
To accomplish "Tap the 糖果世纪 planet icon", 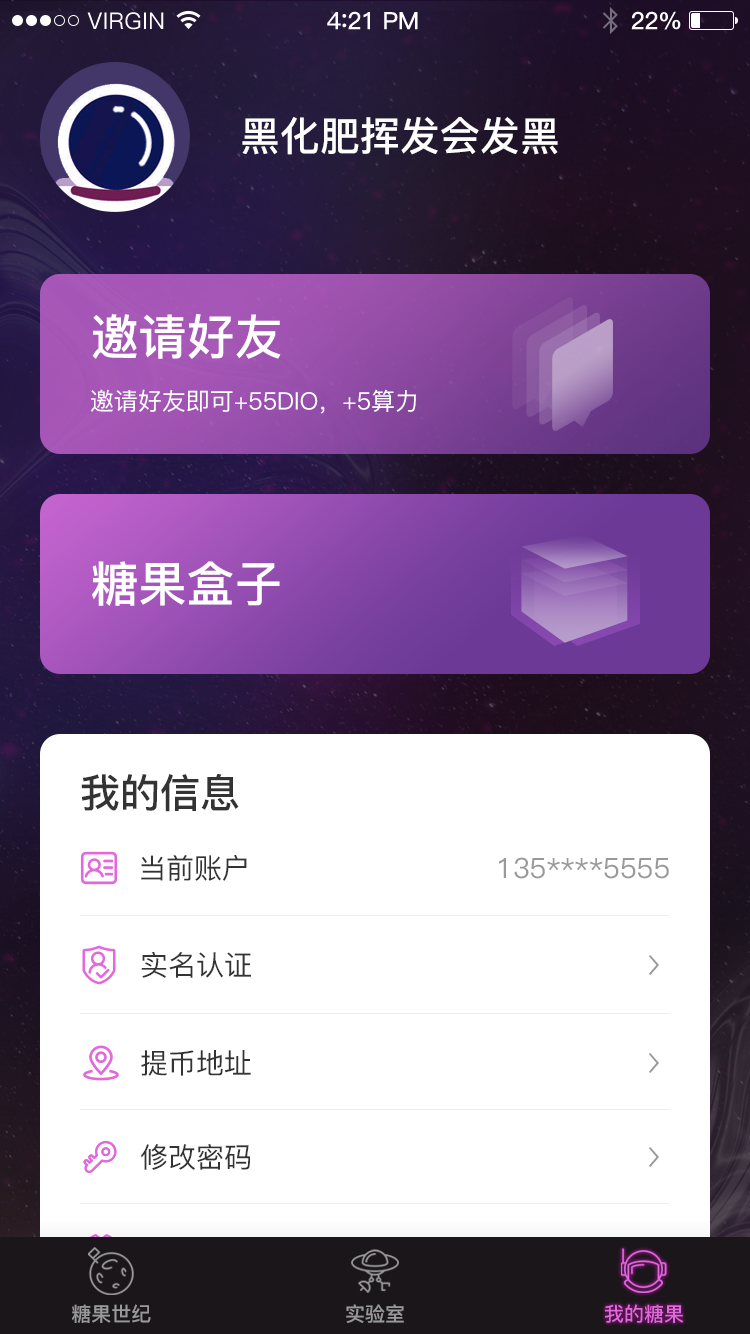I will [x=110, y=1272].
